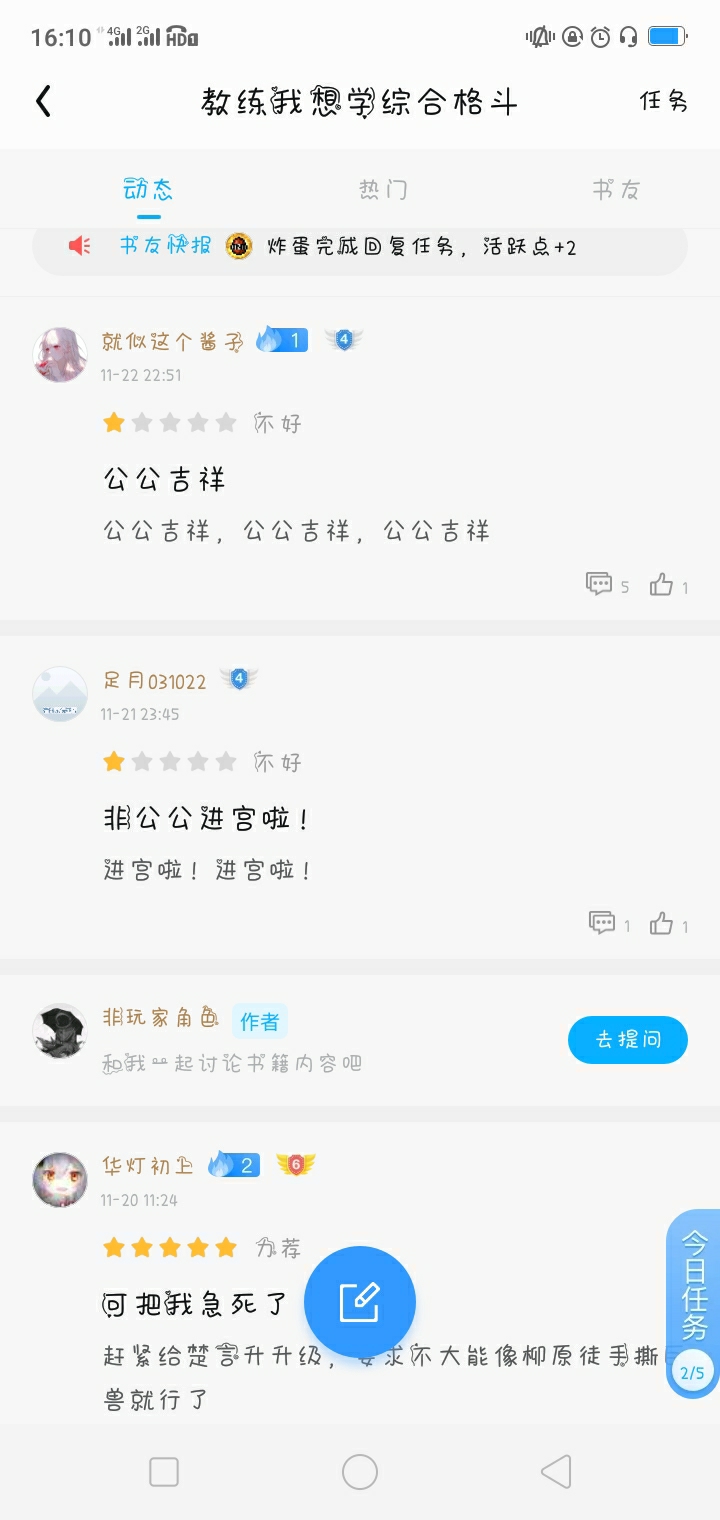The width and height of the screenshot is (720, 1520).
Task: Open 足月031022's profile avatar
Action: pyautogui.click(x=60, y=694)
